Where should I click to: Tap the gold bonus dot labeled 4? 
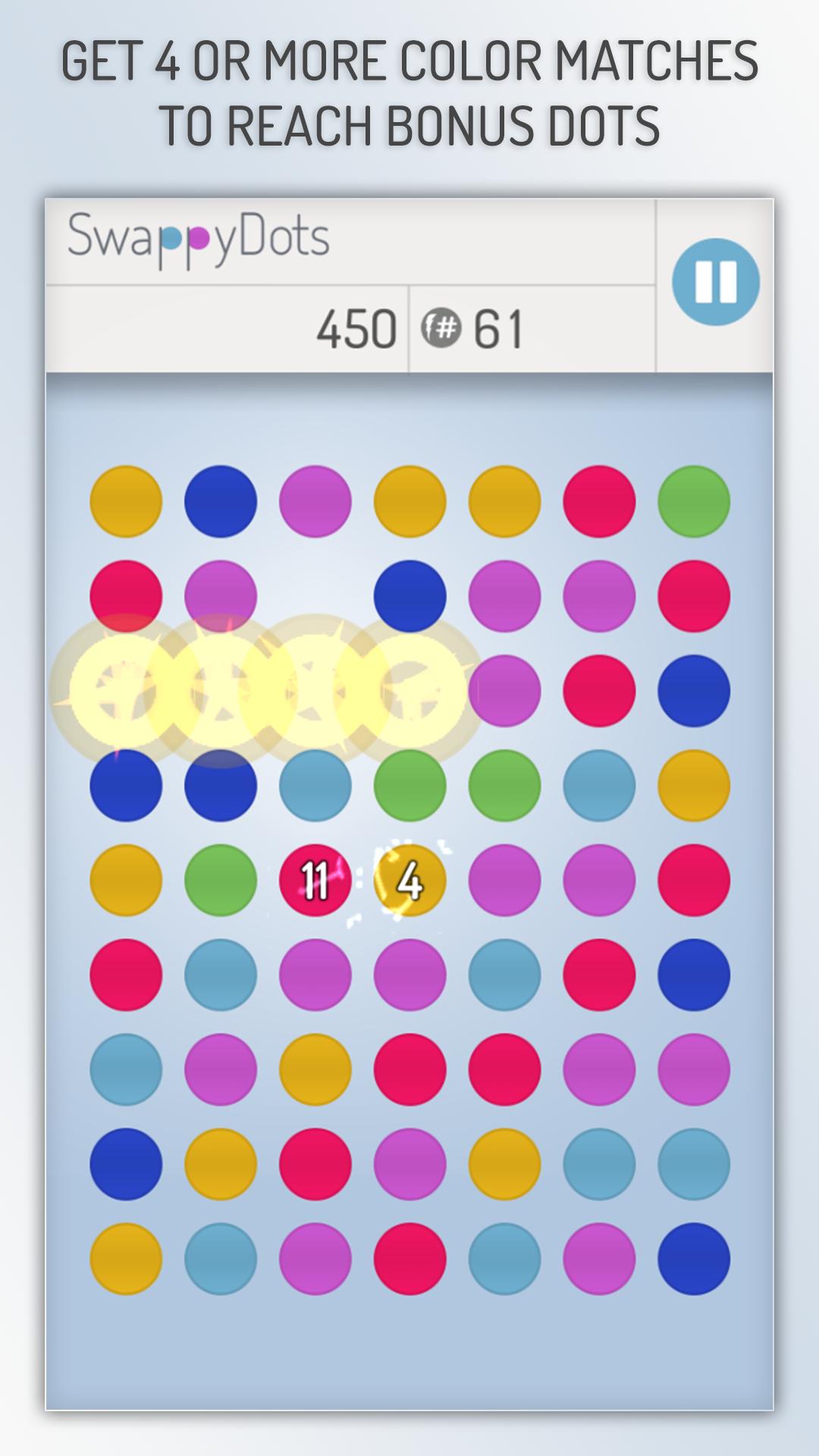click(409, 880)
